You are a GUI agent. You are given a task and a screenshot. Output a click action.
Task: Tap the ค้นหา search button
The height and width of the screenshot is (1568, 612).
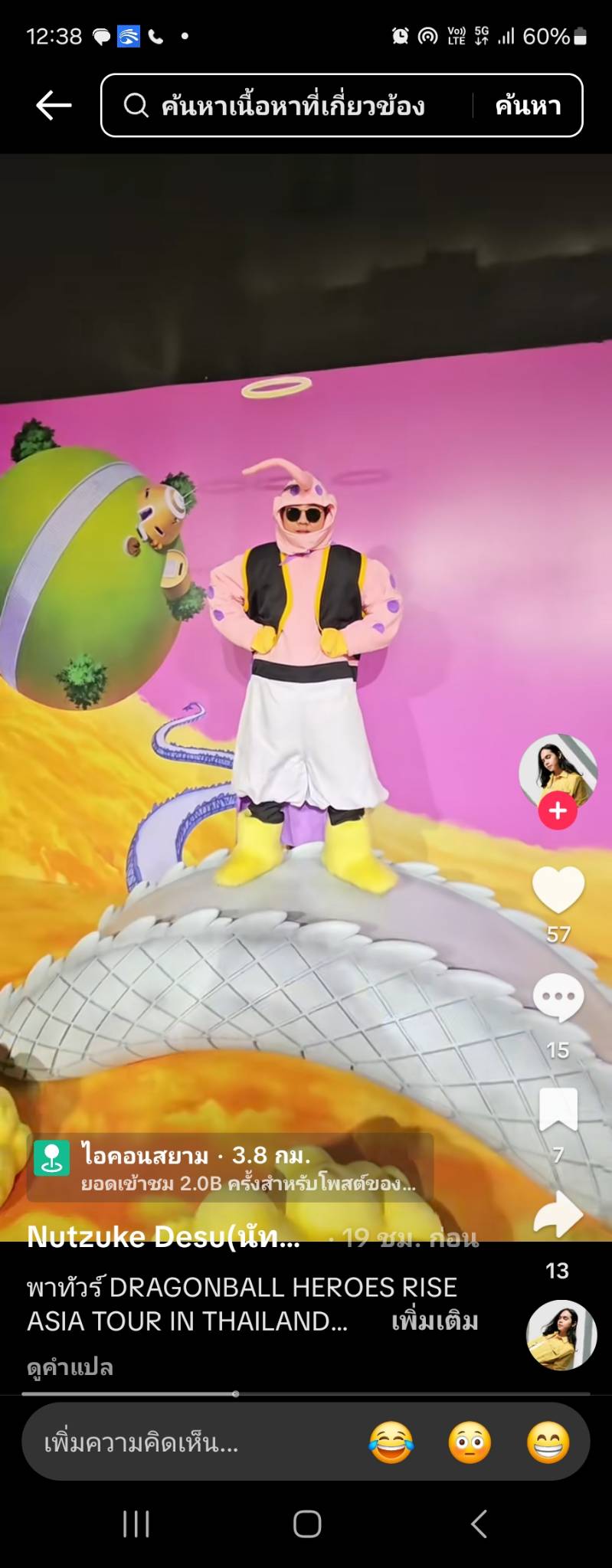pos(528,106)
